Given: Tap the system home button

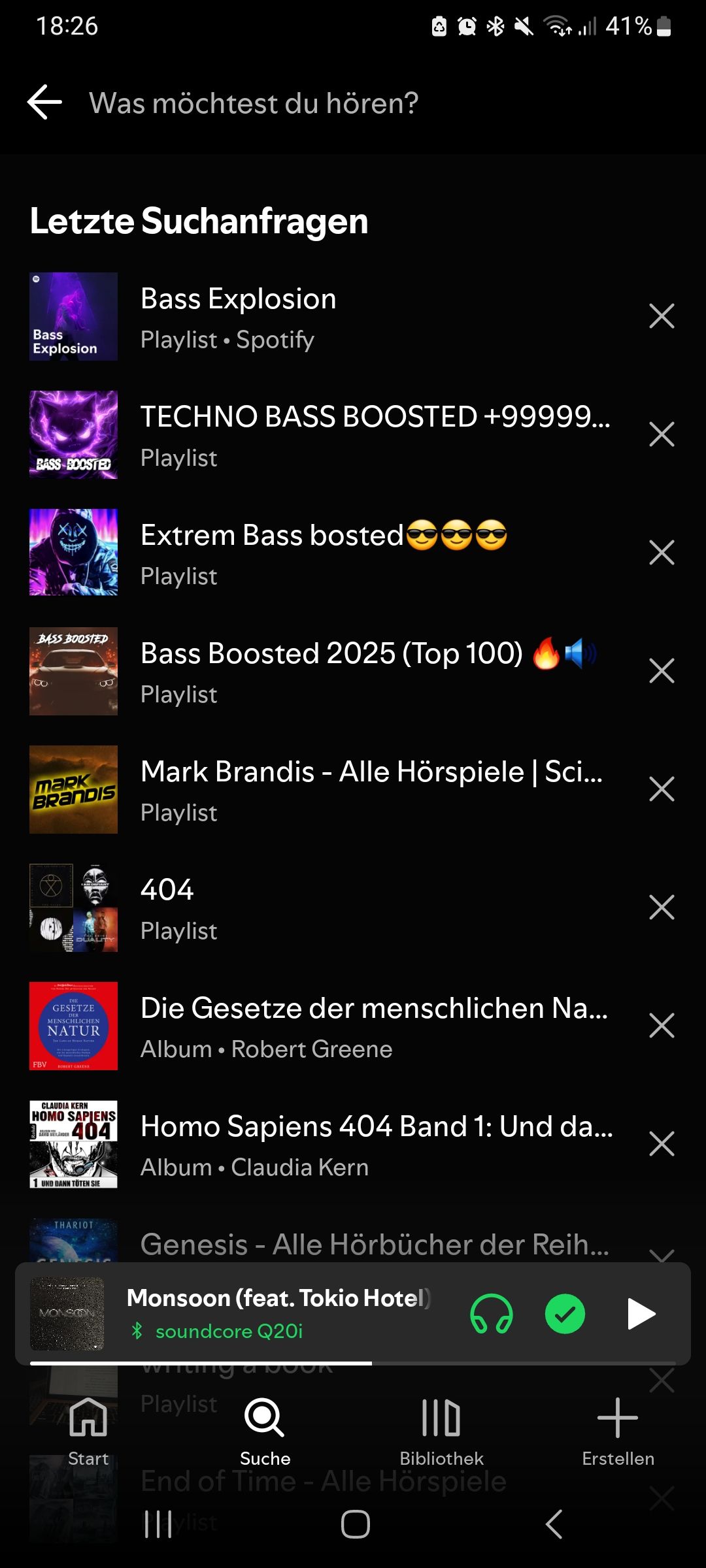Looking at the screenshot, I should point(355,1524).
